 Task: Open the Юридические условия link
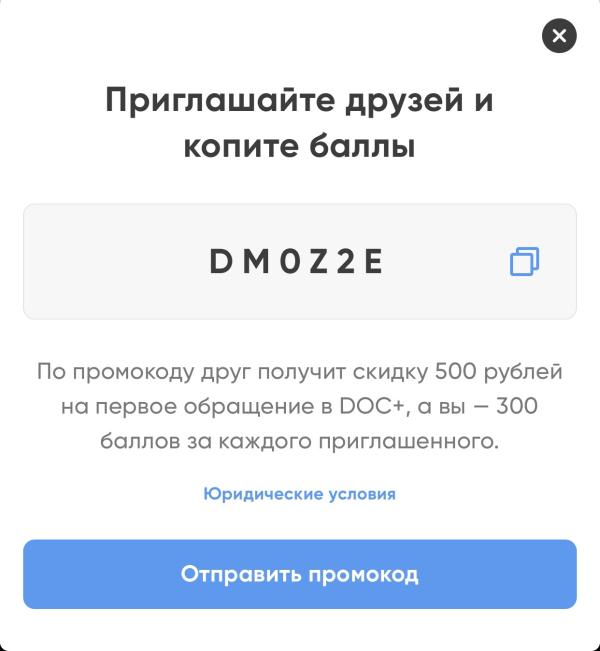tap(299, 494)
